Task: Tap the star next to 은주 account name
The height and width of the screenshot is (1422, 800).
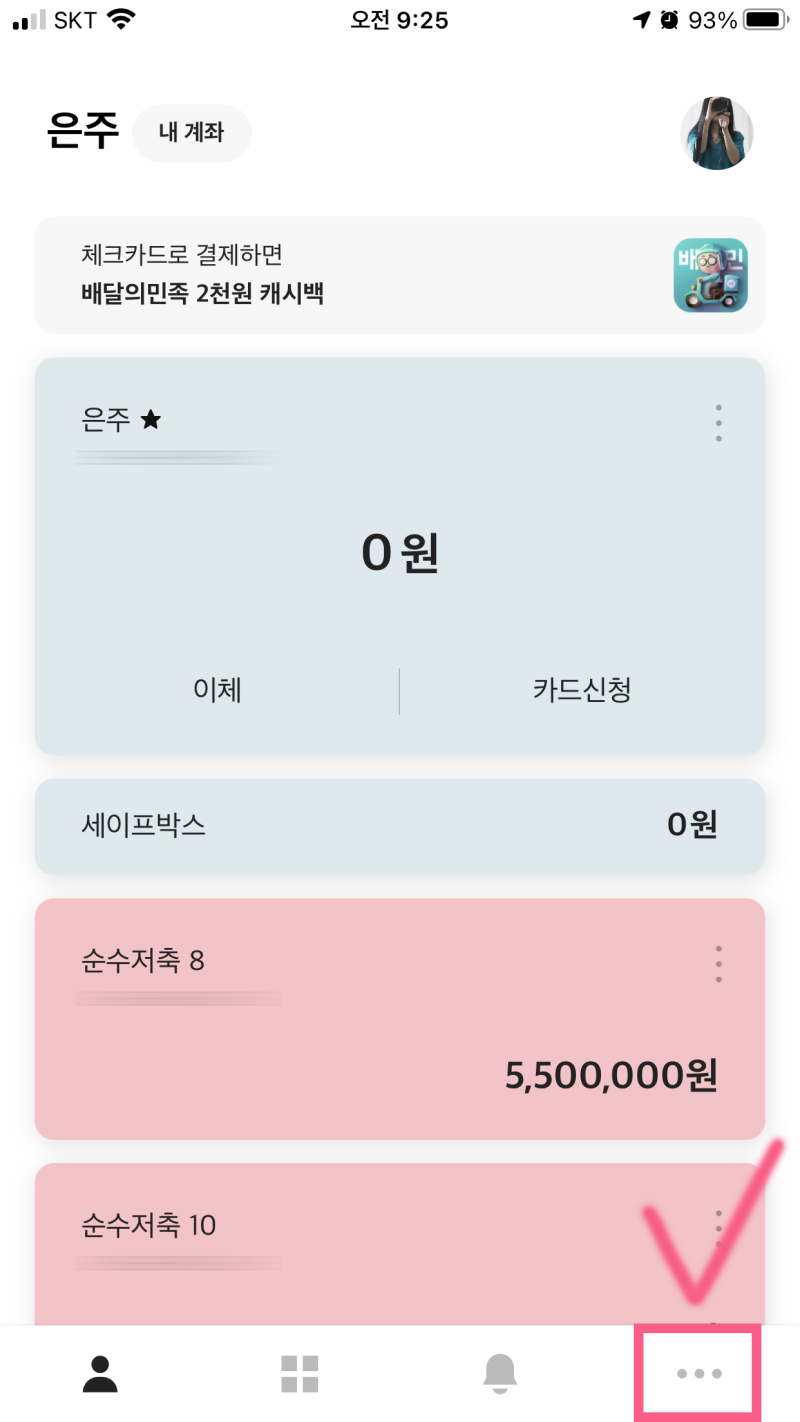Action: (x=151, y=420)
